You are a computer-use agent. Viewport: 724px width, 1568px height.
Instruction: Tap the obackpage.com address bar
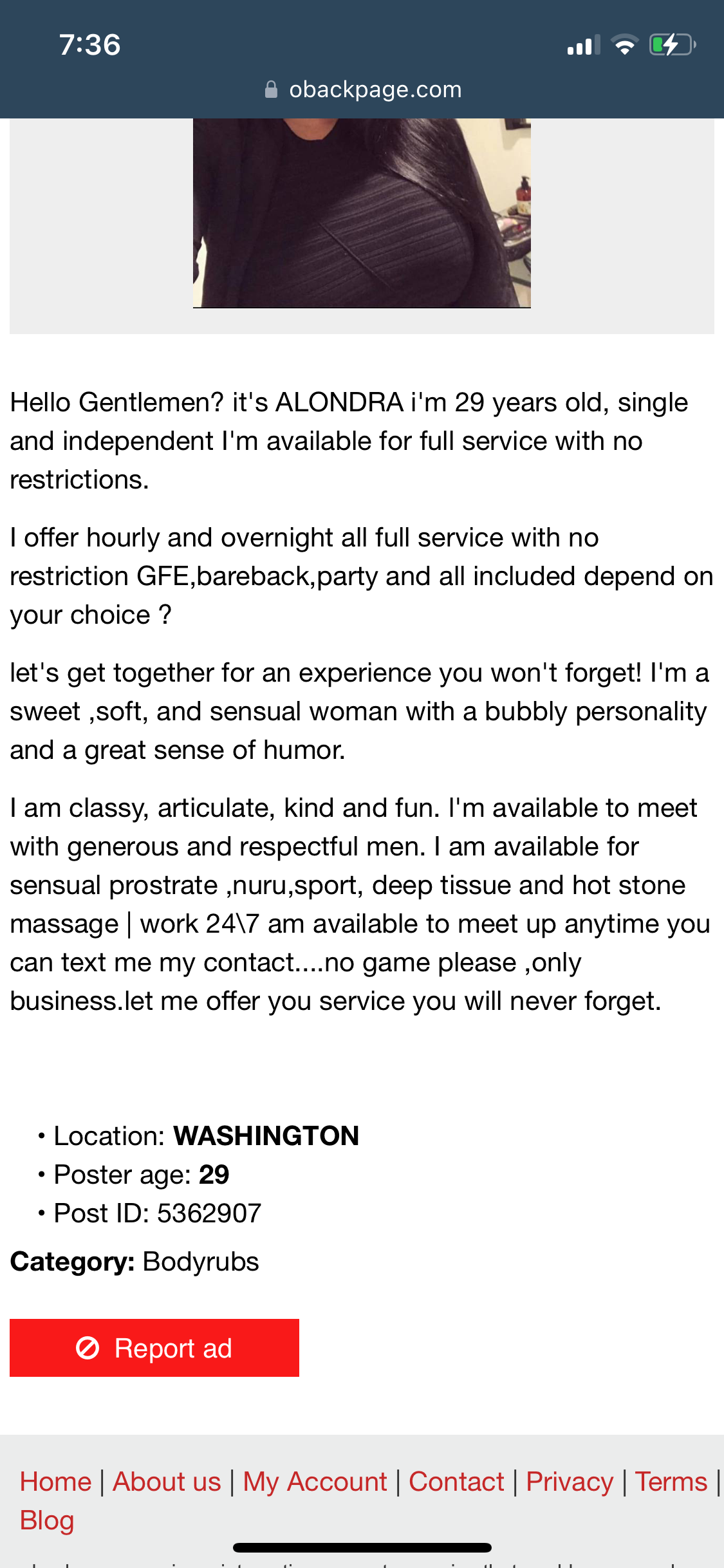[362, 89]
